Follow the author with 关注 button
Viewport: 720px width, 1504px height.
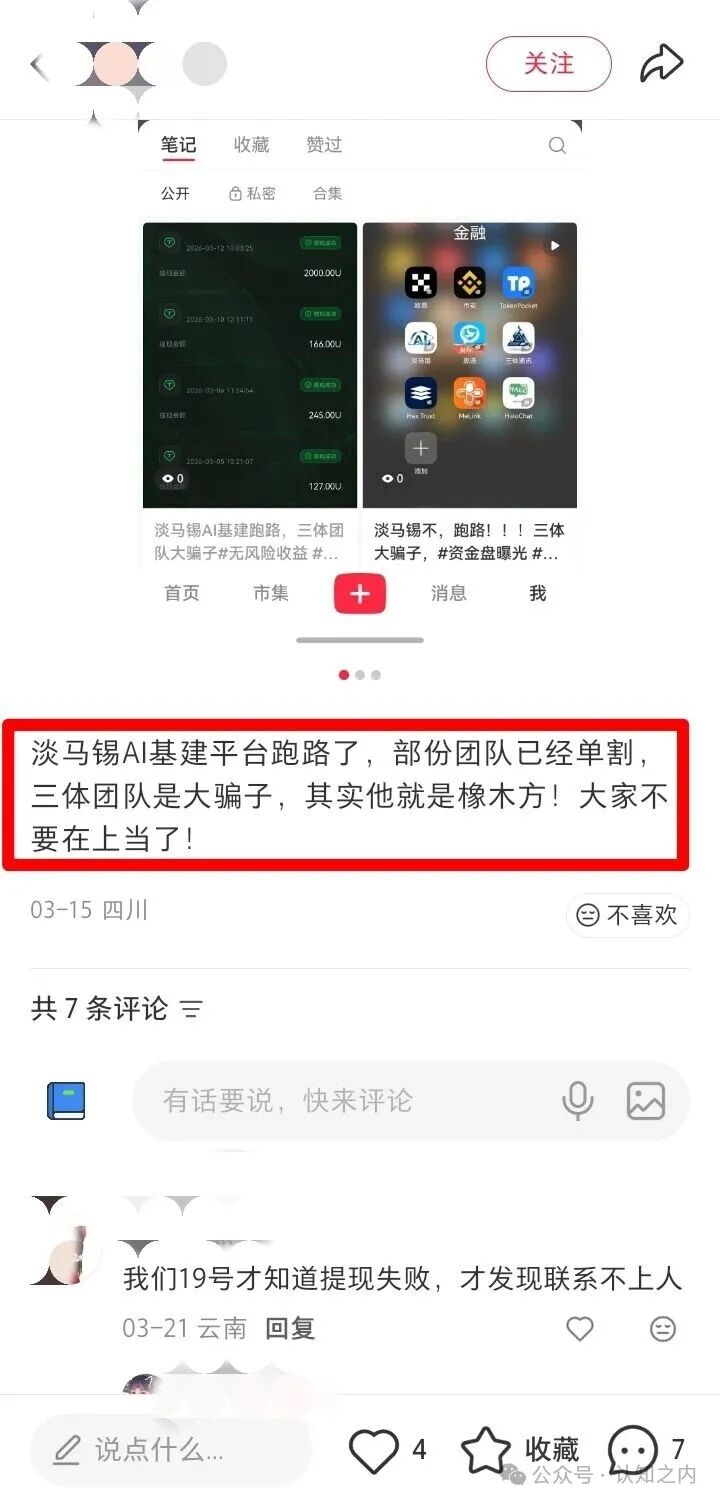coord(548,64)
